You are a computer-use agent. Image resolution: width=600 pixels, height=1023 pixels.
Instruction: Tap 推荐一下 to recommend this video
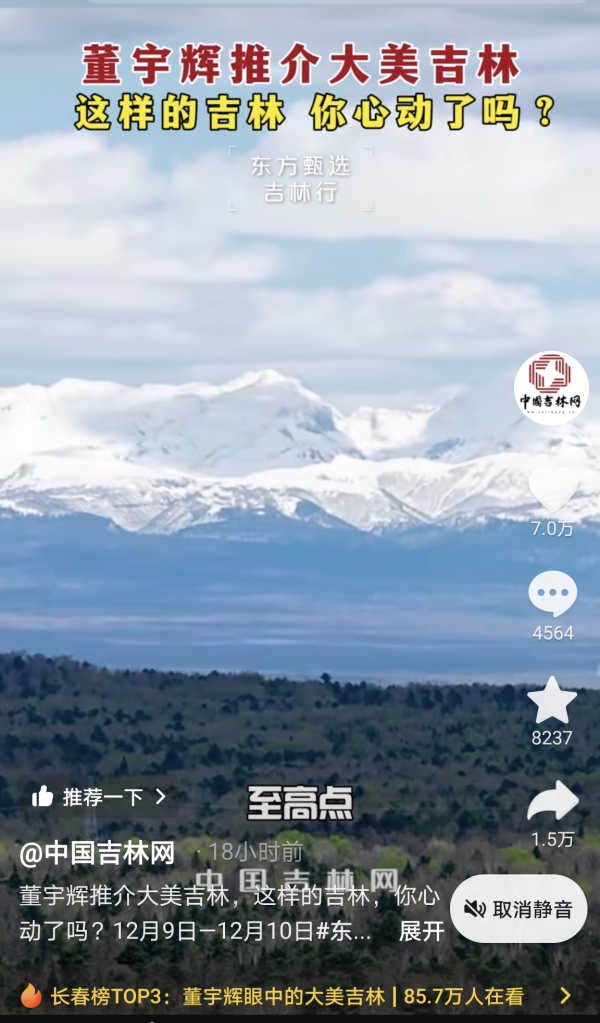point(98,796)
